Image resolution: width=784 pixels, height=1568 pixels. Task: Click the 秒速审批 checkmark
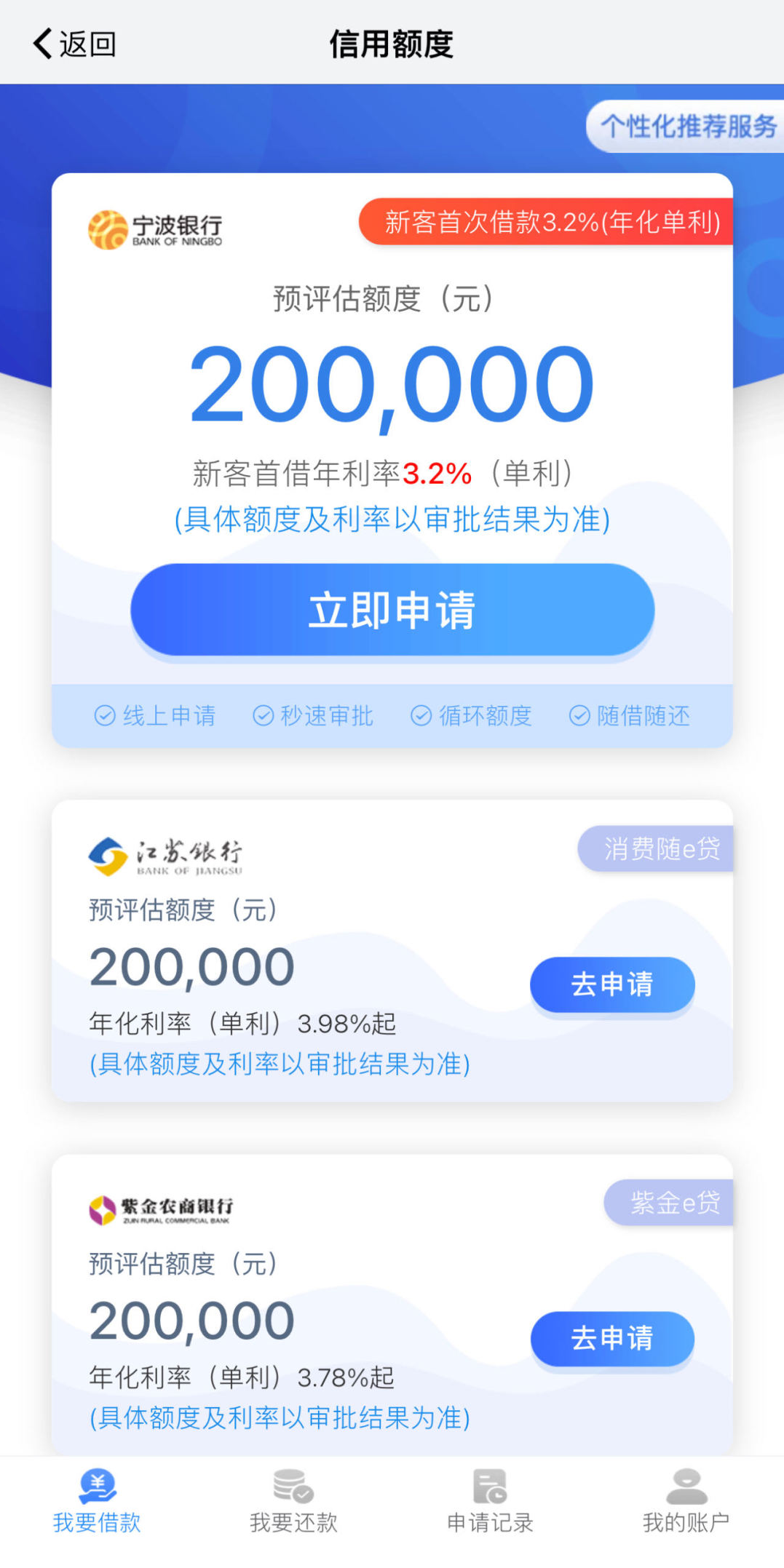click(x=264, y=715)
